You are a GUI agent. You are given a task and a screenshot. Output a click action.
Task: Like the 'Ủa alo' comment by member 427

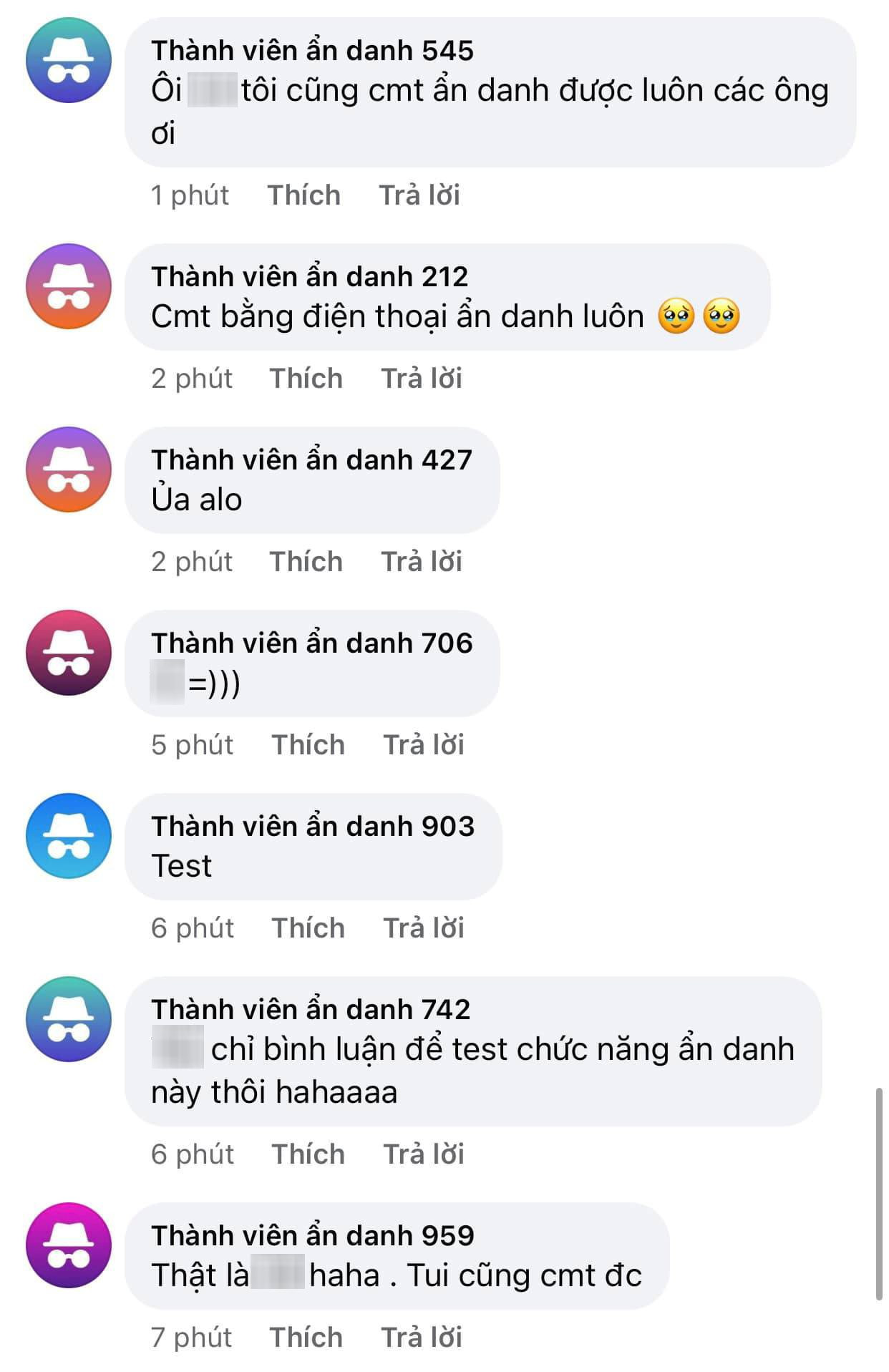(x=306, y=561)
